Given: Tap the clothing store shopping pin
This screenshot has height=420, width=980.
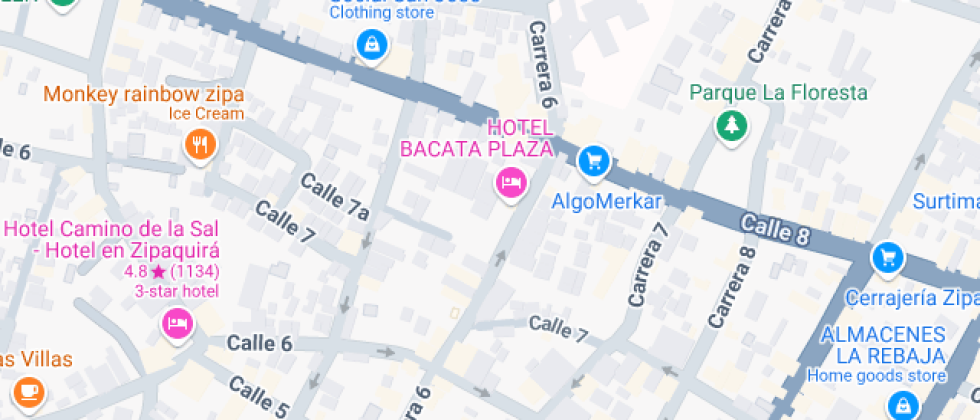Looking at the screenshot, I should tap(371, 43).
